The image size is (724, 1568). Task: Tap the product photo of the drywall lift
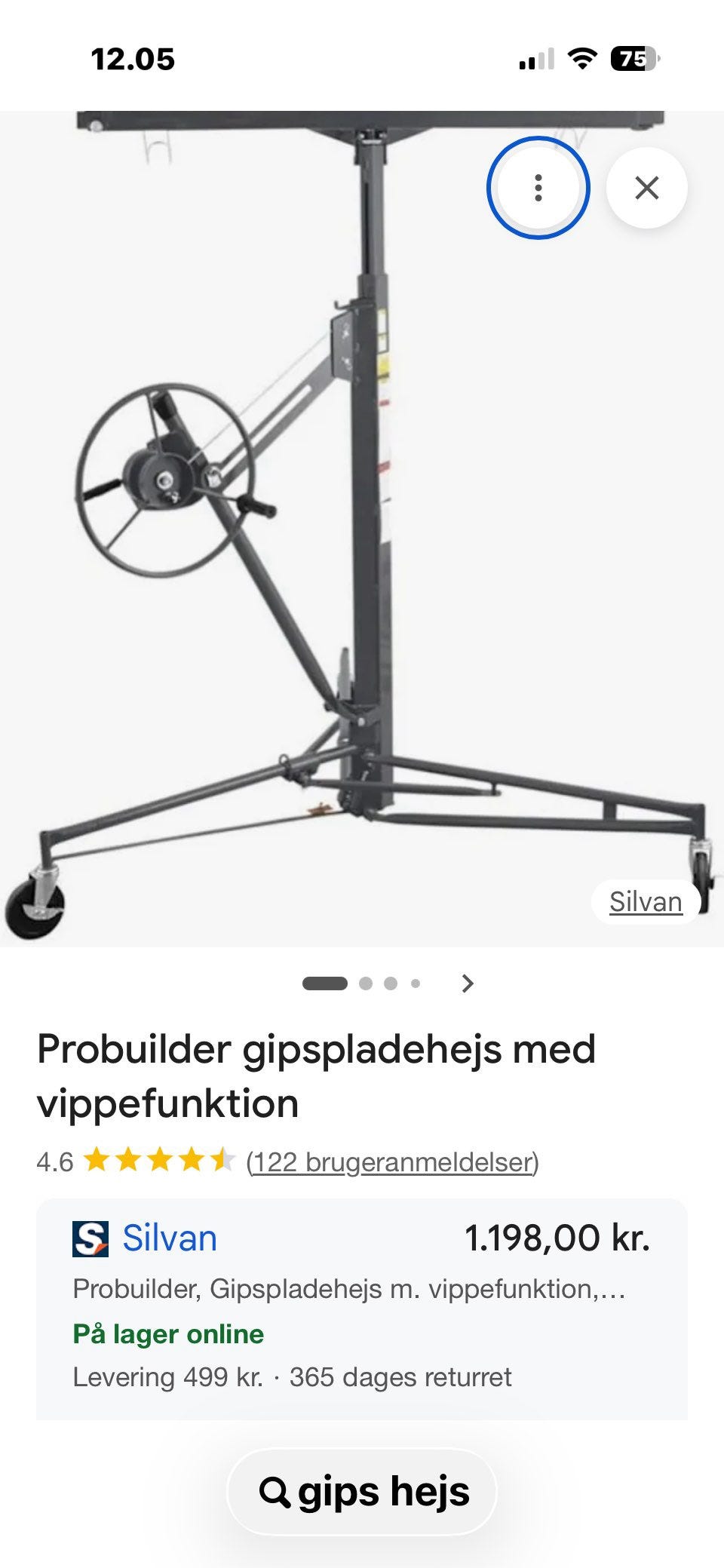point(362,528)
